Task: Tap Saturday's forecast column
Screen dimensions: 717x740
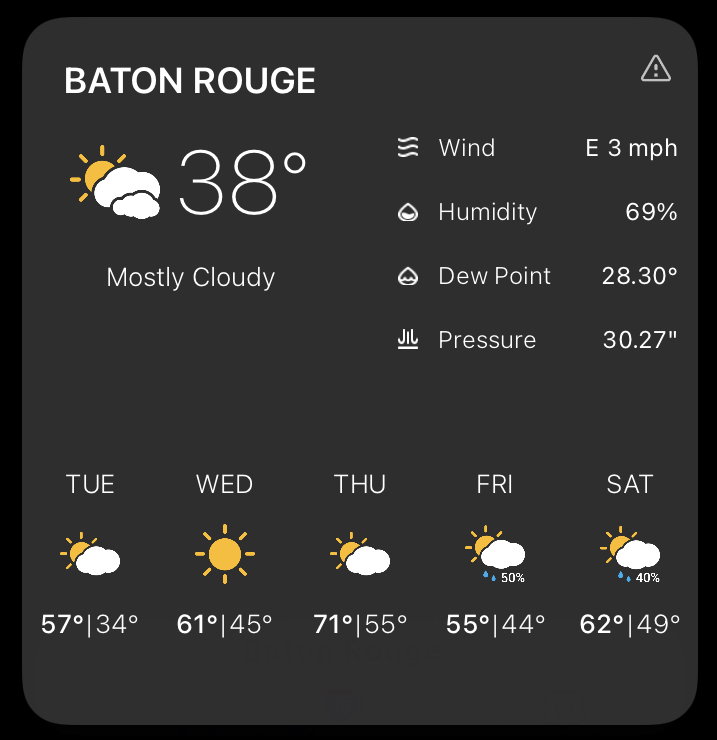Action: 630,555
